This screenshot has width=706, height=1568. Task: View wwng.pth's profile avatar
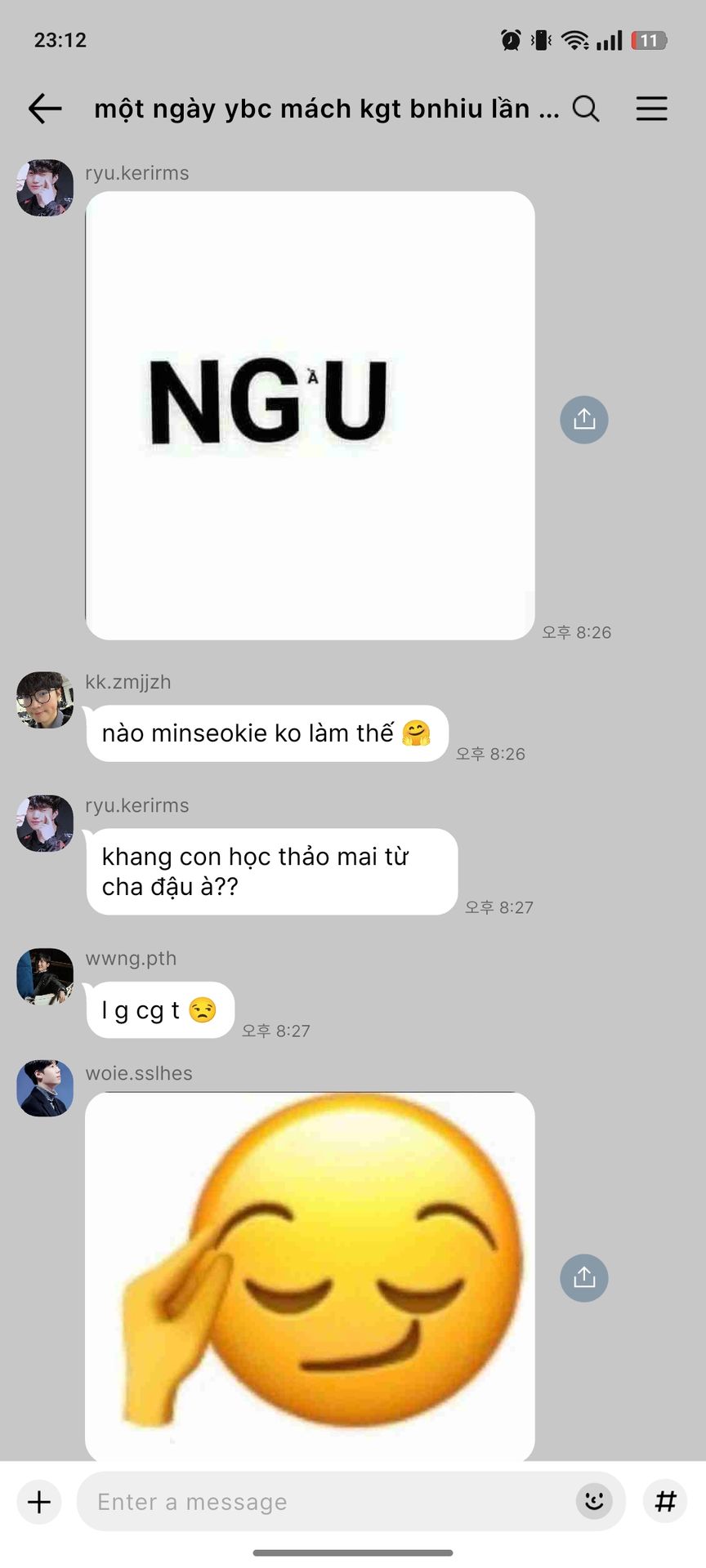[x=45, y=976]
